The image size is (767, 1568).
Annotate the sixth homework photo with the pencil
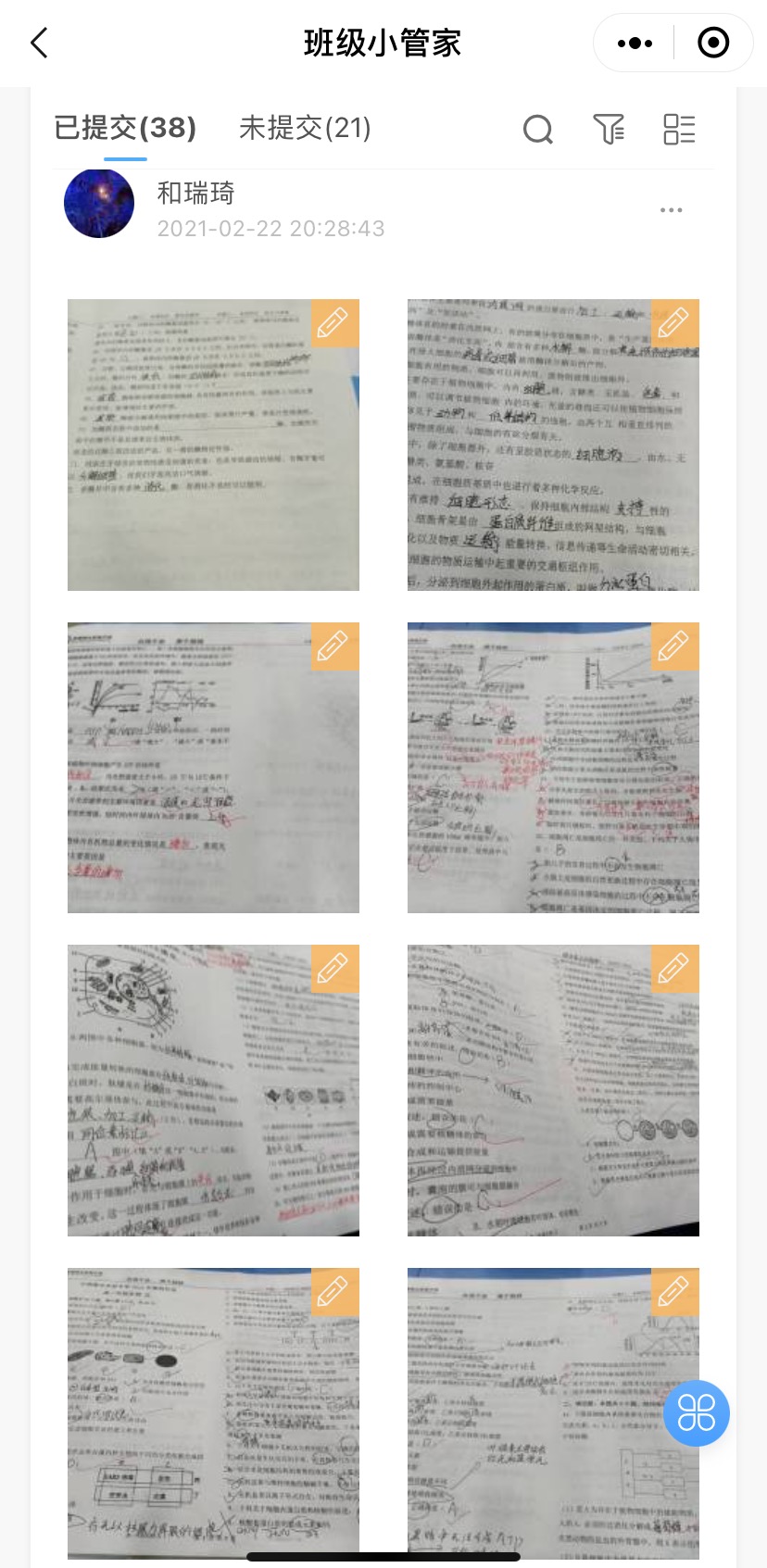click(x=674, y=969)
